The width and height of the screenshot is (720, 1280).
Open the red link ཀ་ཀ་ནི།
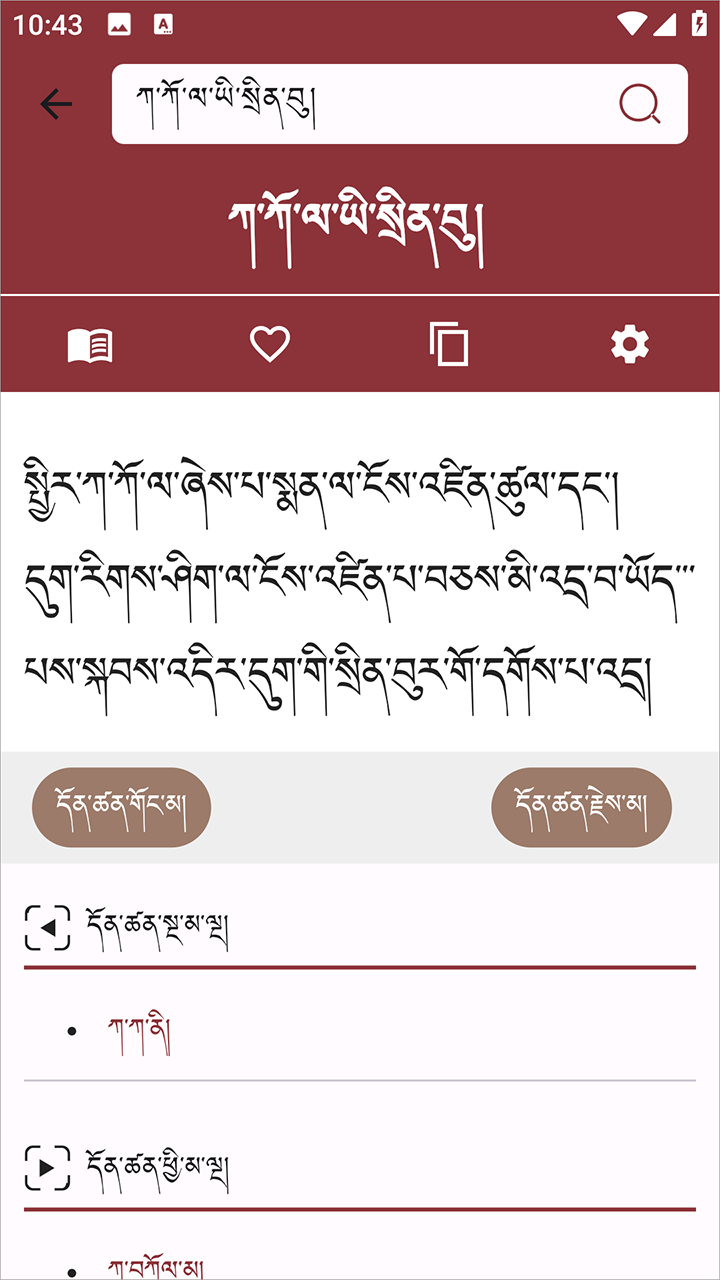[x=139, y=1034]
